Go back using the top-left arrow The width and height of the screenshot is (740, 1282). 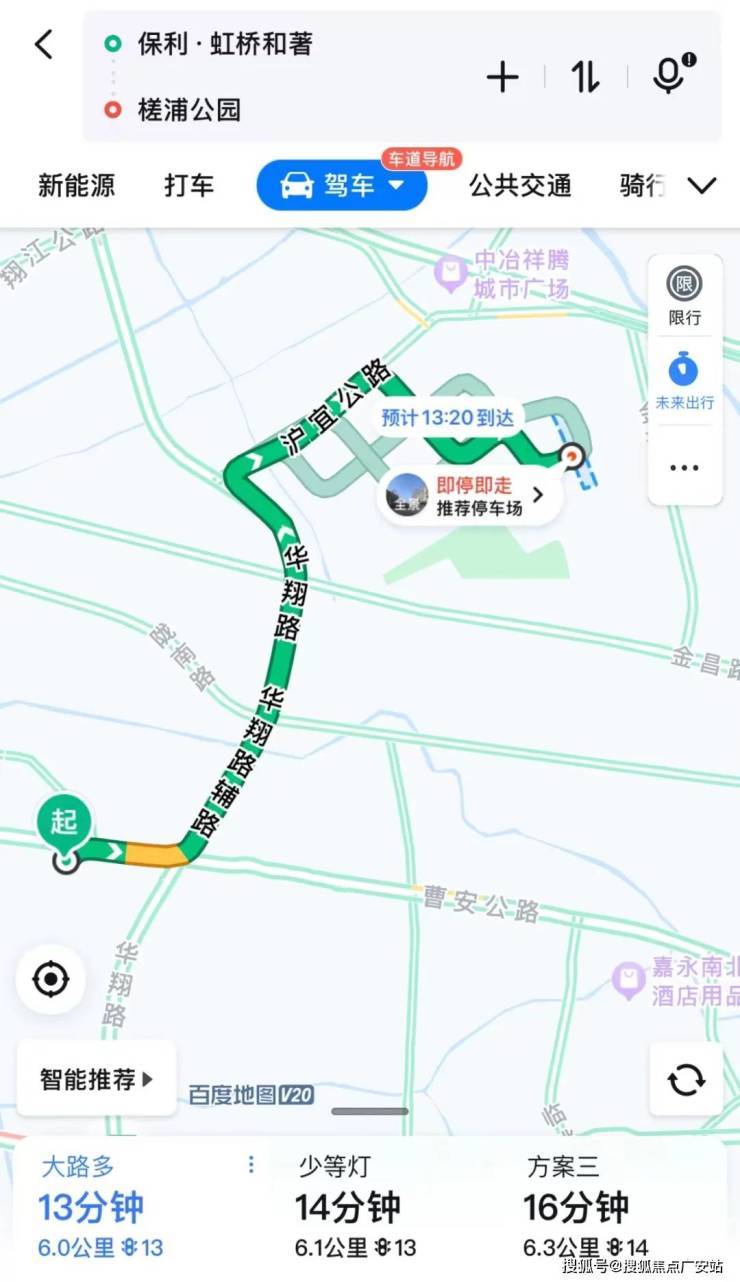[44, 44]
